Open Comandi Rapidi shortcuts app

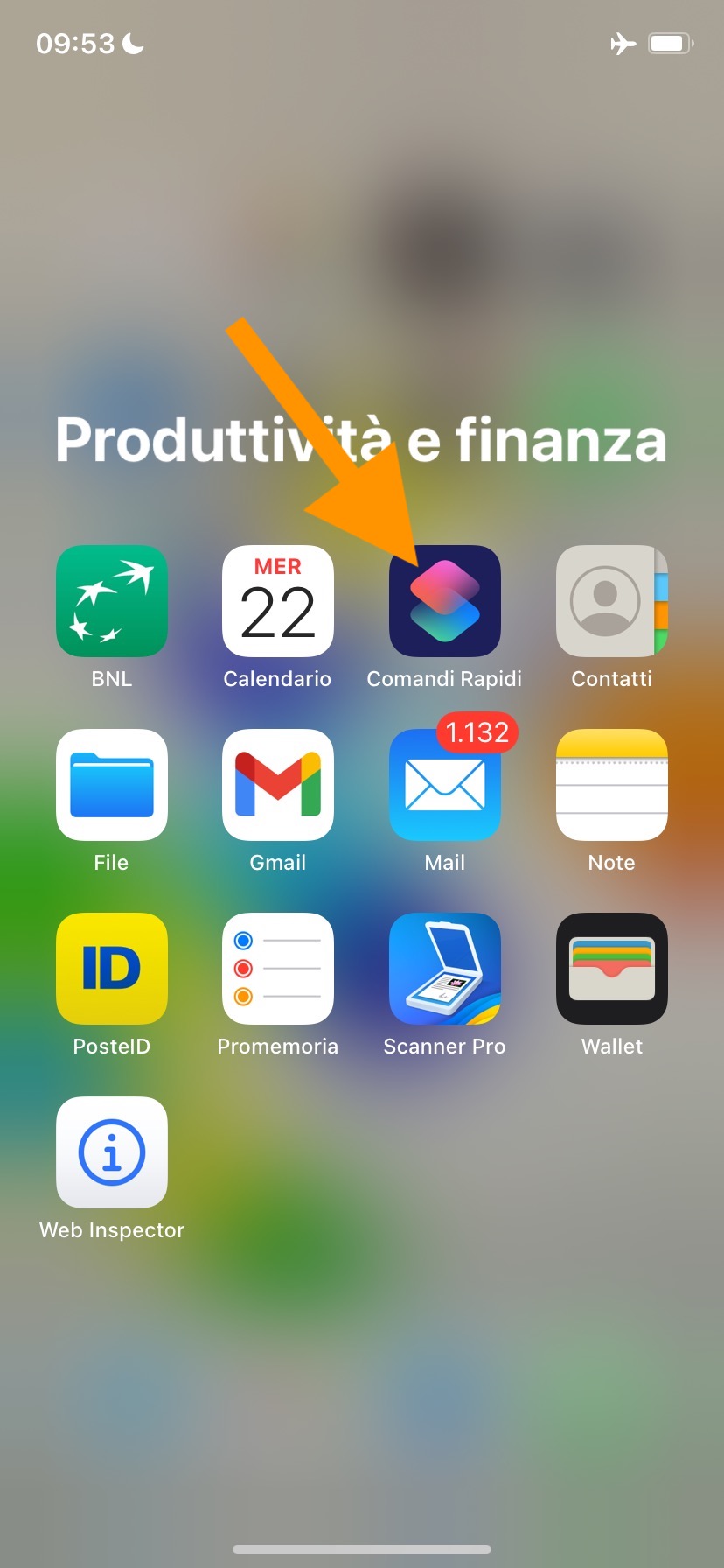click(445, 601)
